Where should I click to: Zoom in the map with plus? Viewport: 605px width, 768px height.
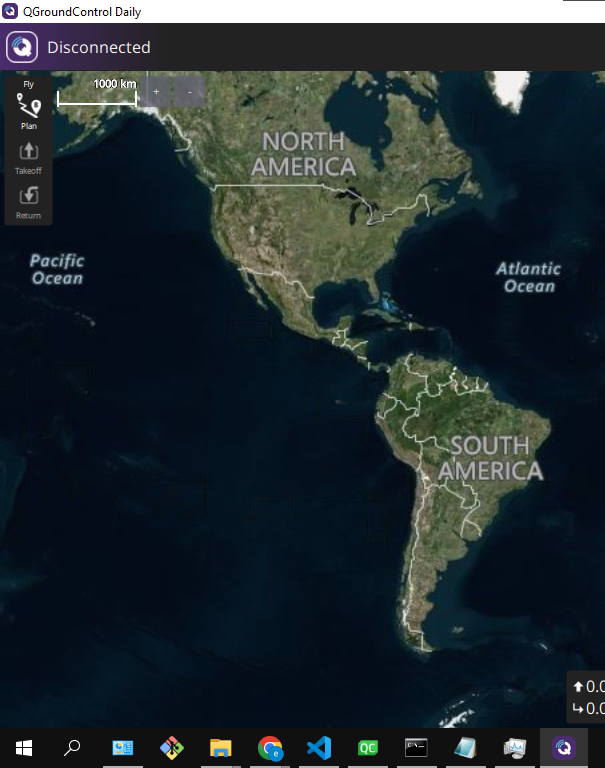[x=156, y=91]
